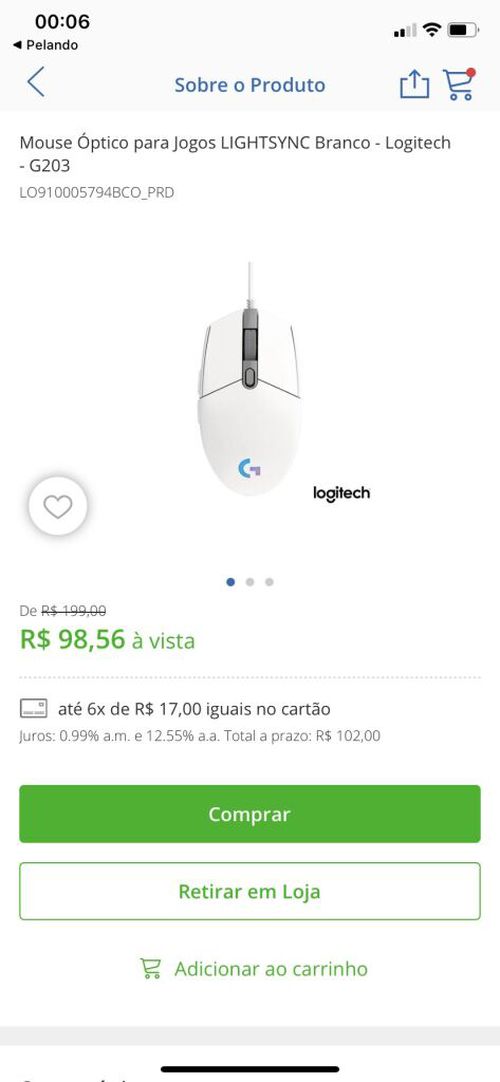Select Adicionar ao carrinho
This screenshot has height=1082, width=500.
pyautogui.click(x=254, y=969)
